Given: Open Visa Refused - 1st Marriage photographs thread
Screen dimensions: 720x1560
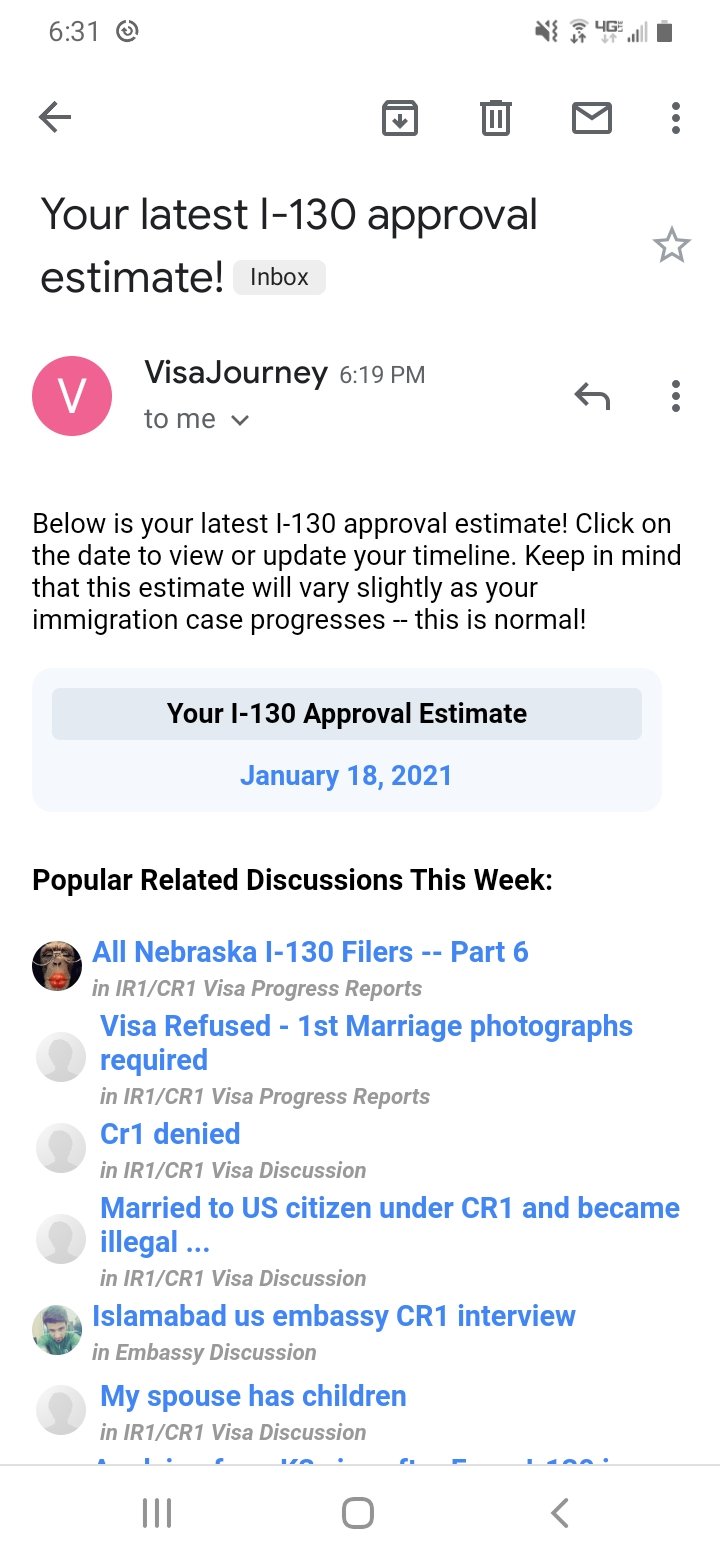Looking at the screenshot, I should point(366,1043).
